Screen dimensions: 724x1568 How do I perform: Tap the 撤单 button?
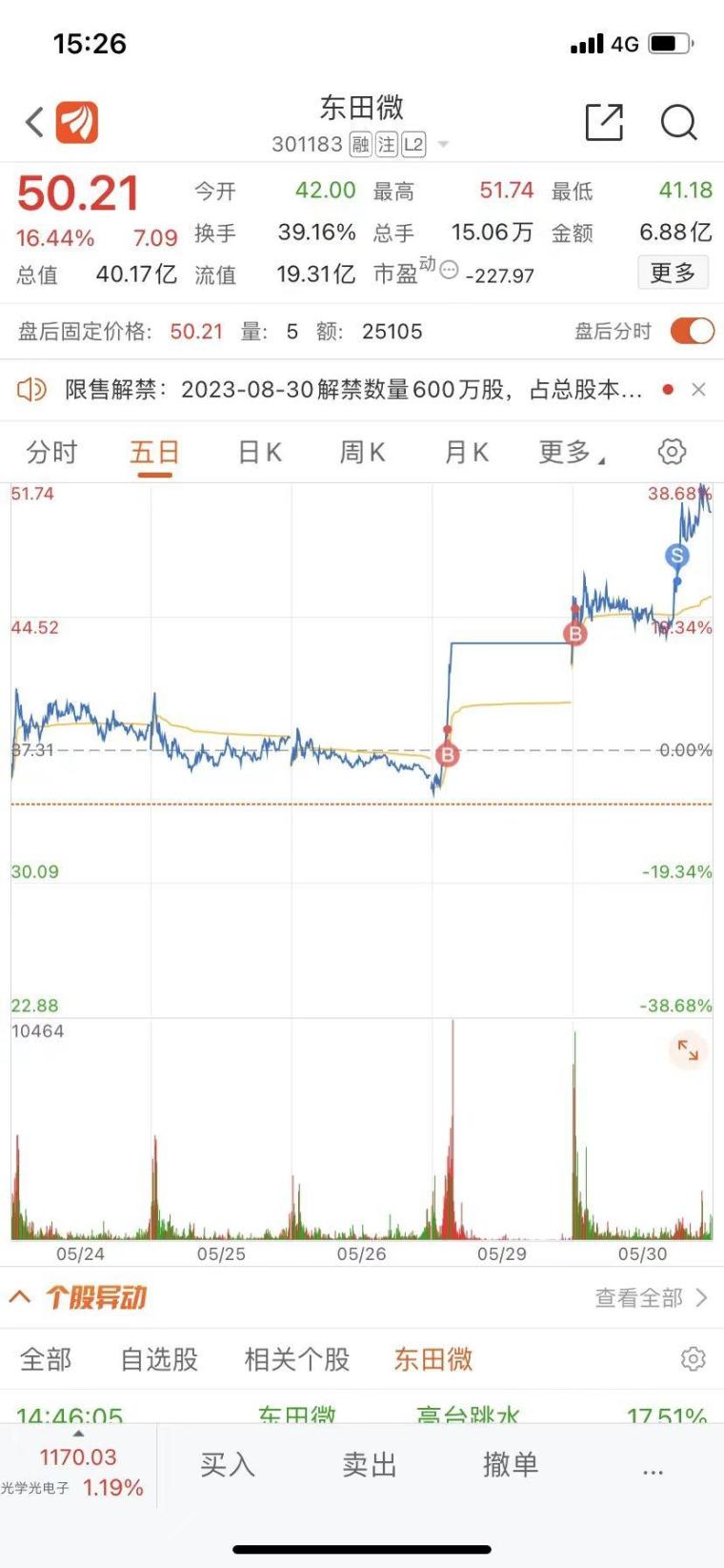pos(511,1464)
